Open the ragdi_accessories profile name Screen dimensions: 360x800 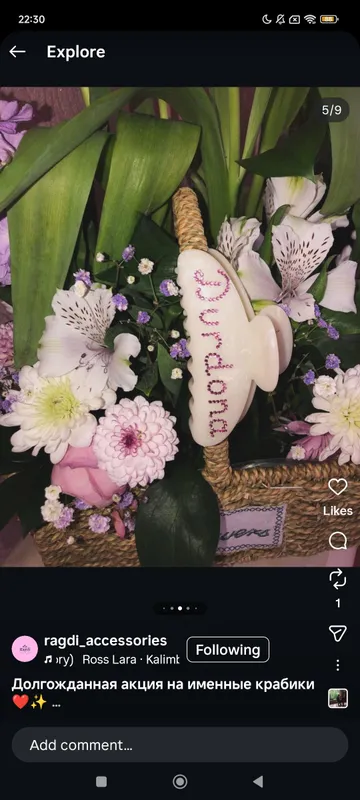tap(106, 640)
